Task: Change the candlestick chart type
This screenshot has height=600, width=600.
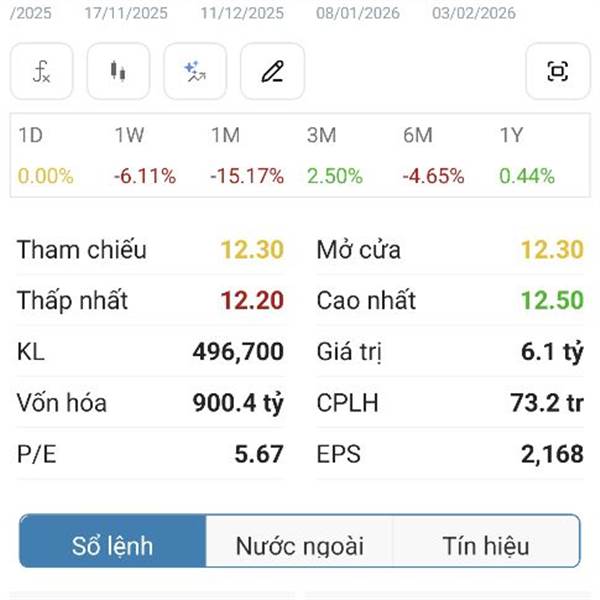Action: click(118, 72)
